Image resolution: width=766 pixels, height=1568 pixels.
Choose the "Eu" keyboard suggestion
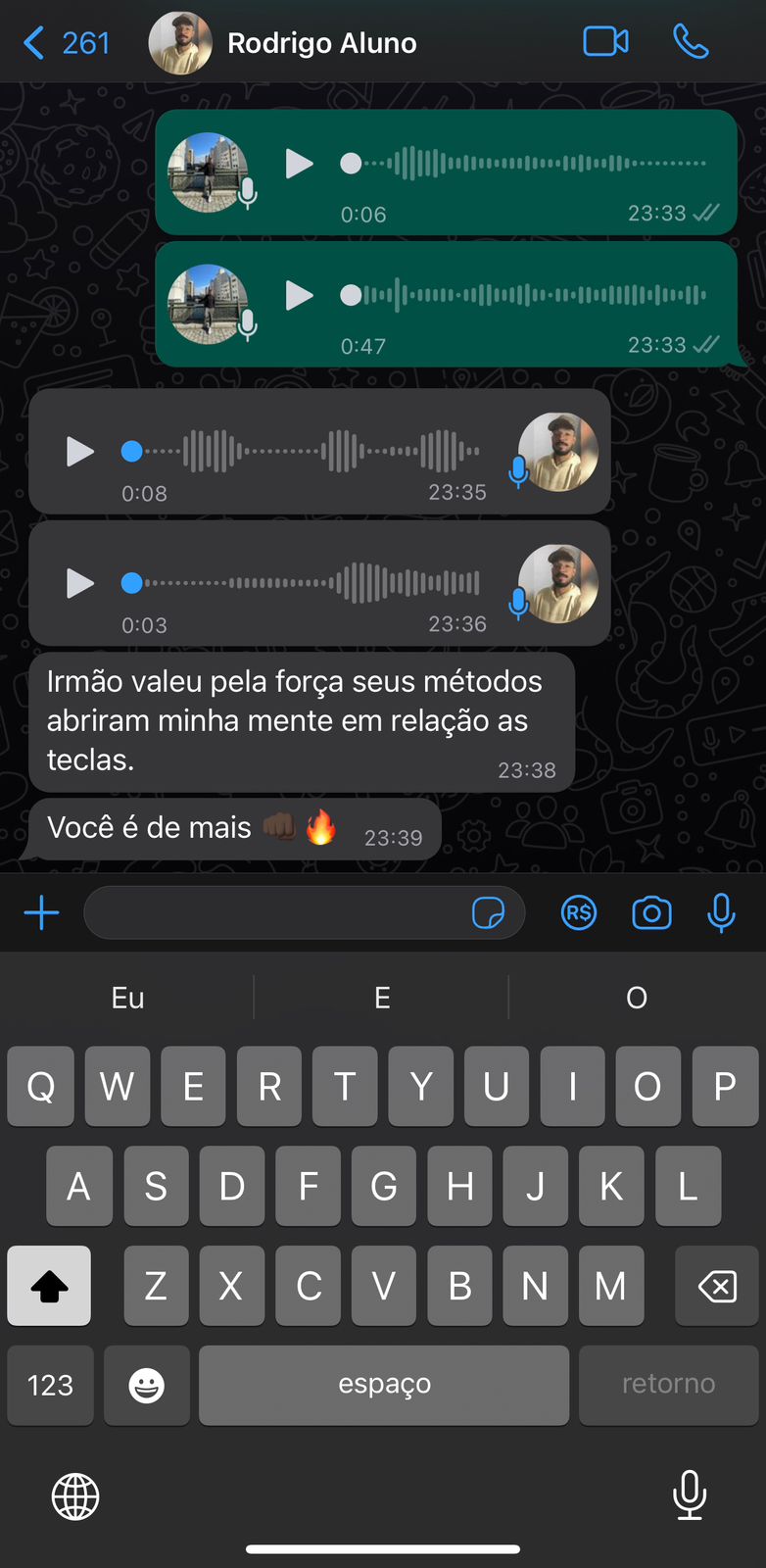pyautogui.click(x=127, y=998)
